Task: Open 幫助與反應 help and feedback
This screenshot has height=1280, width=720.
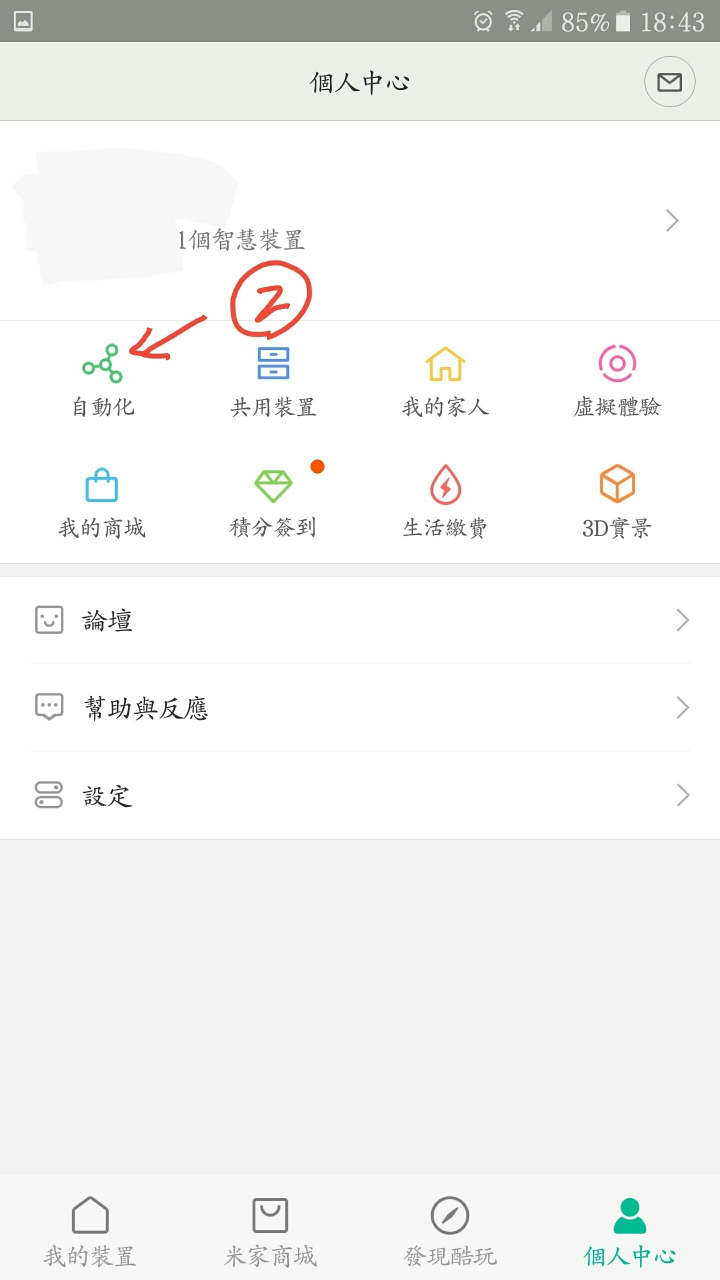Action: pyautogui.click(x=360, y=708)
